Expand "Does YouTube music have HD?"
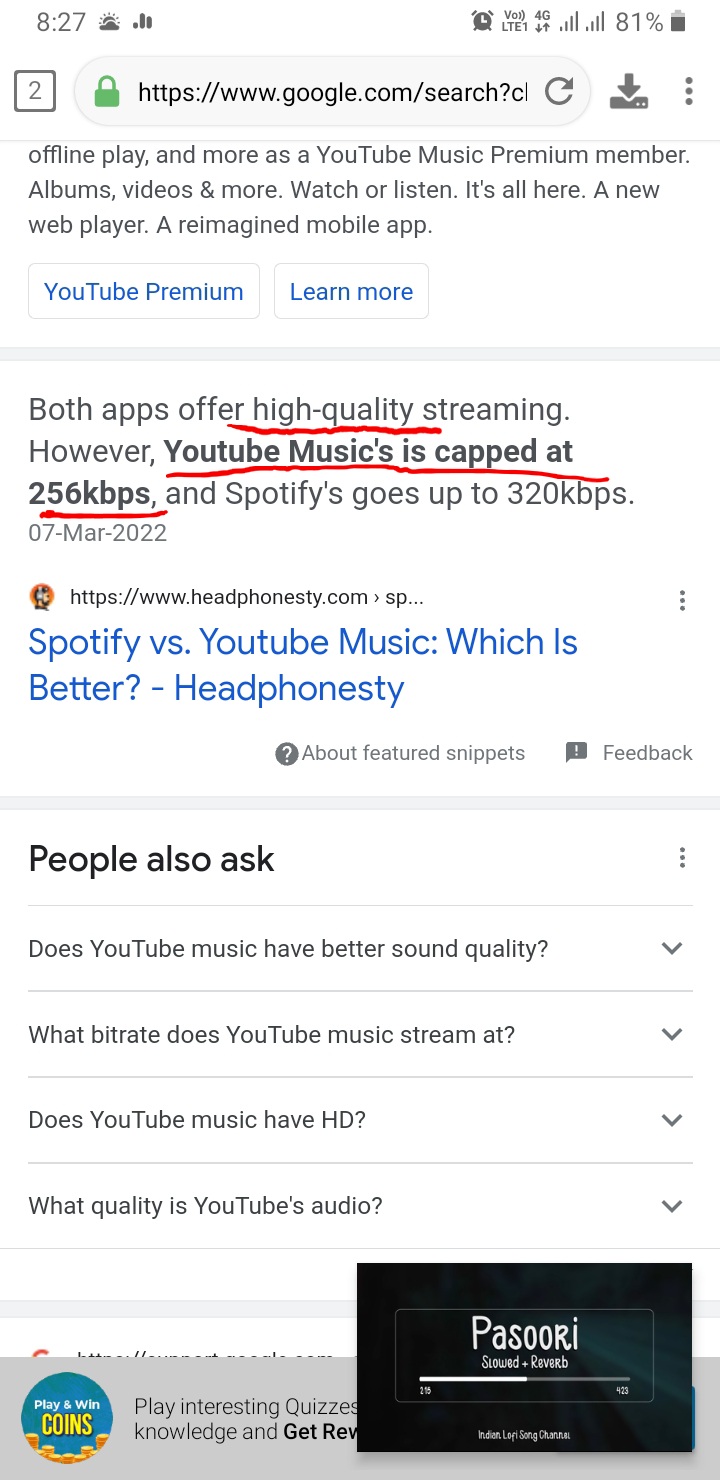The height and width of the screenshot is (1480, 720). tap(360, 1120)
